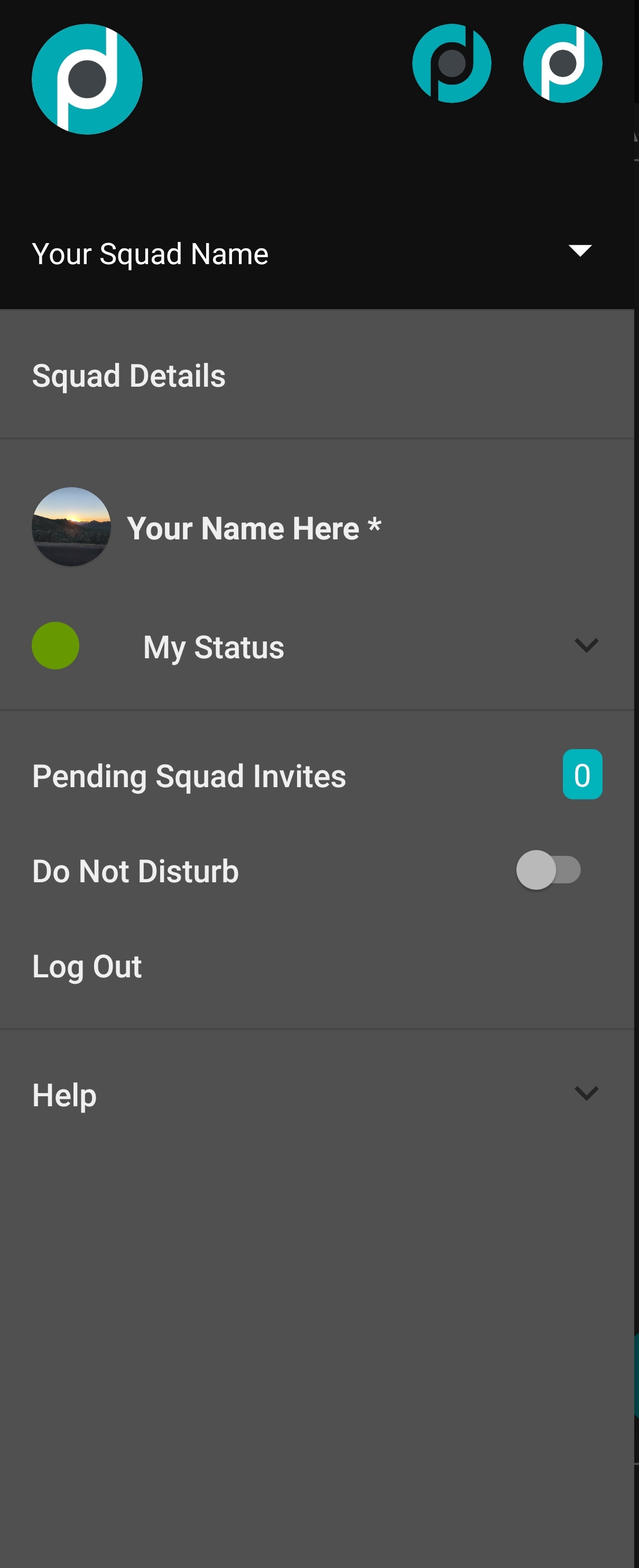Expand the Your Squad Name dropdown
The height and width of the screenshot is (1568, 639).
pyautogui.click(x=579, y=251)
